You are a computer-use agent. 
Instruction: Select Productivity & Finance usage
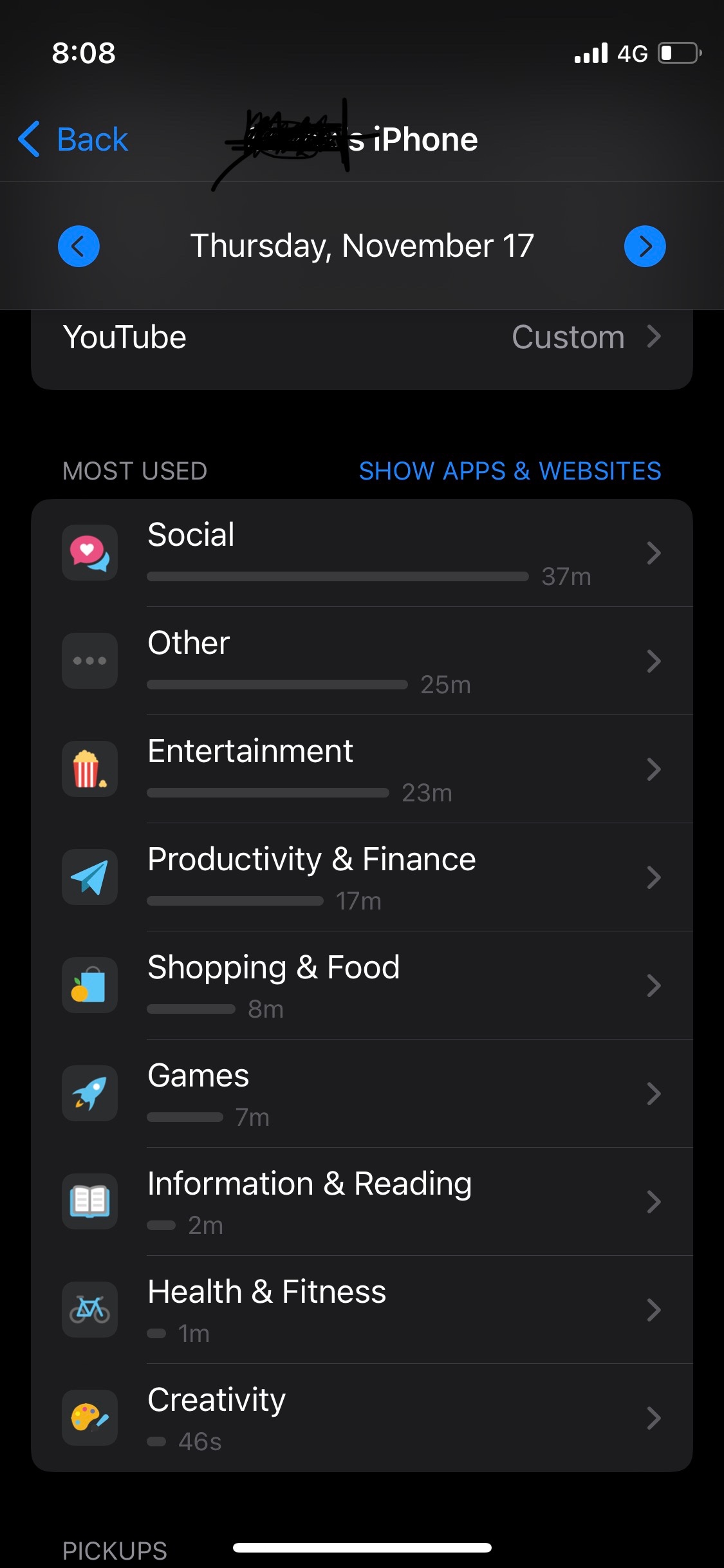(362, 877)
